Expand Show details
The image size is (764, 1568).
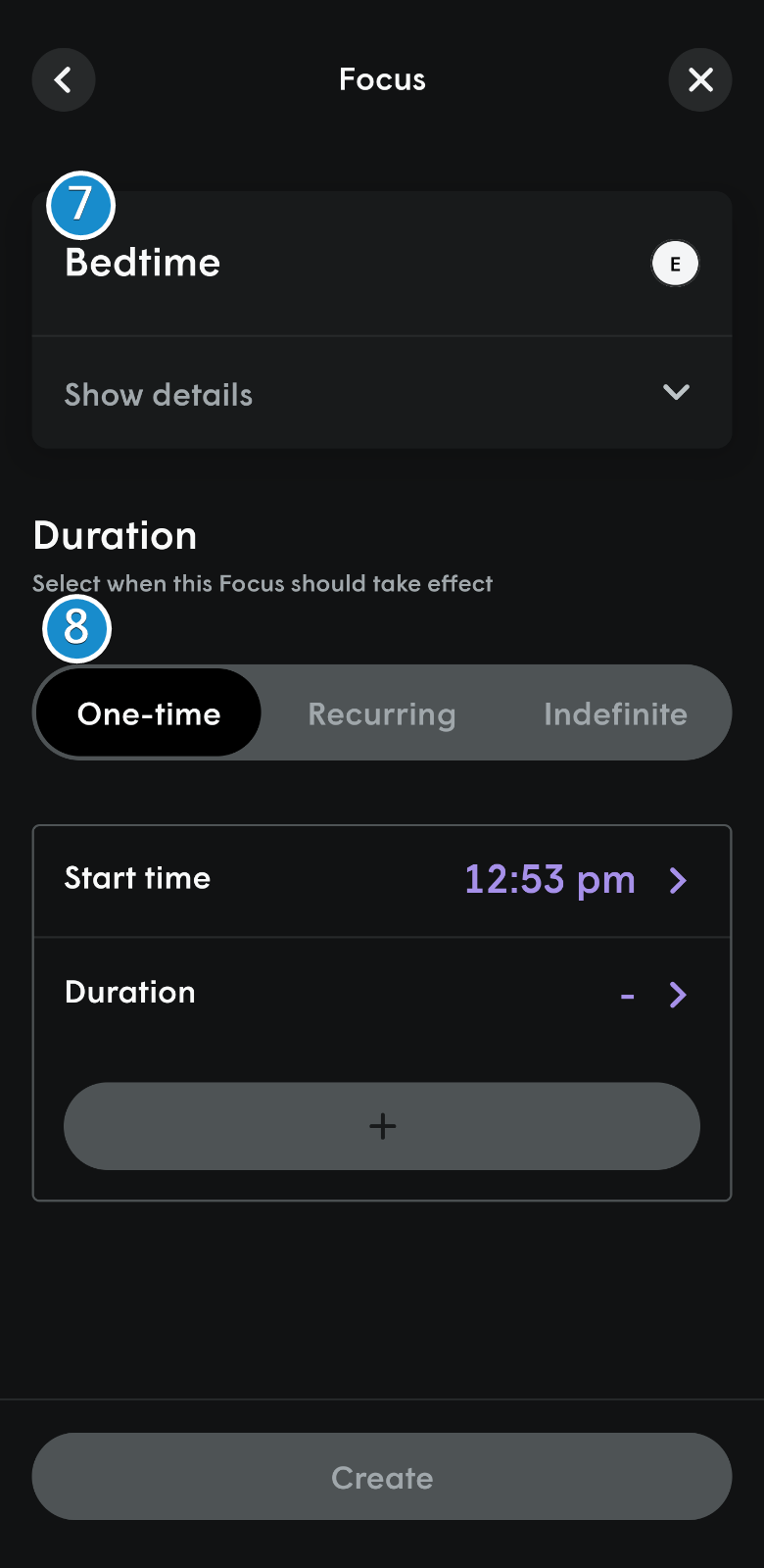click(382, 394)
